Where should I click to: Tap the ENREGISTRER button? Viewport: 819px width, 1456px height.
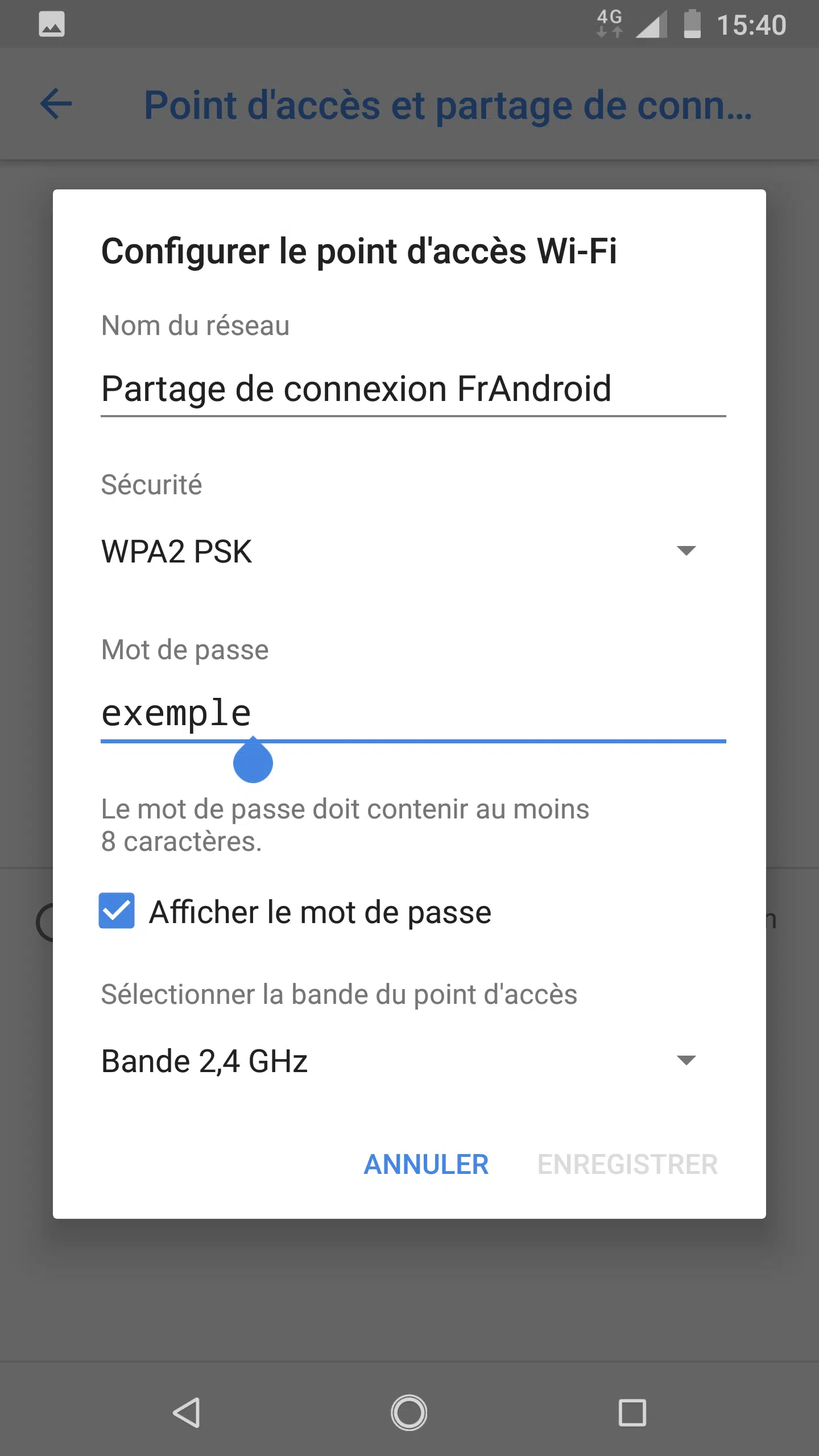tap(627, 1164)
